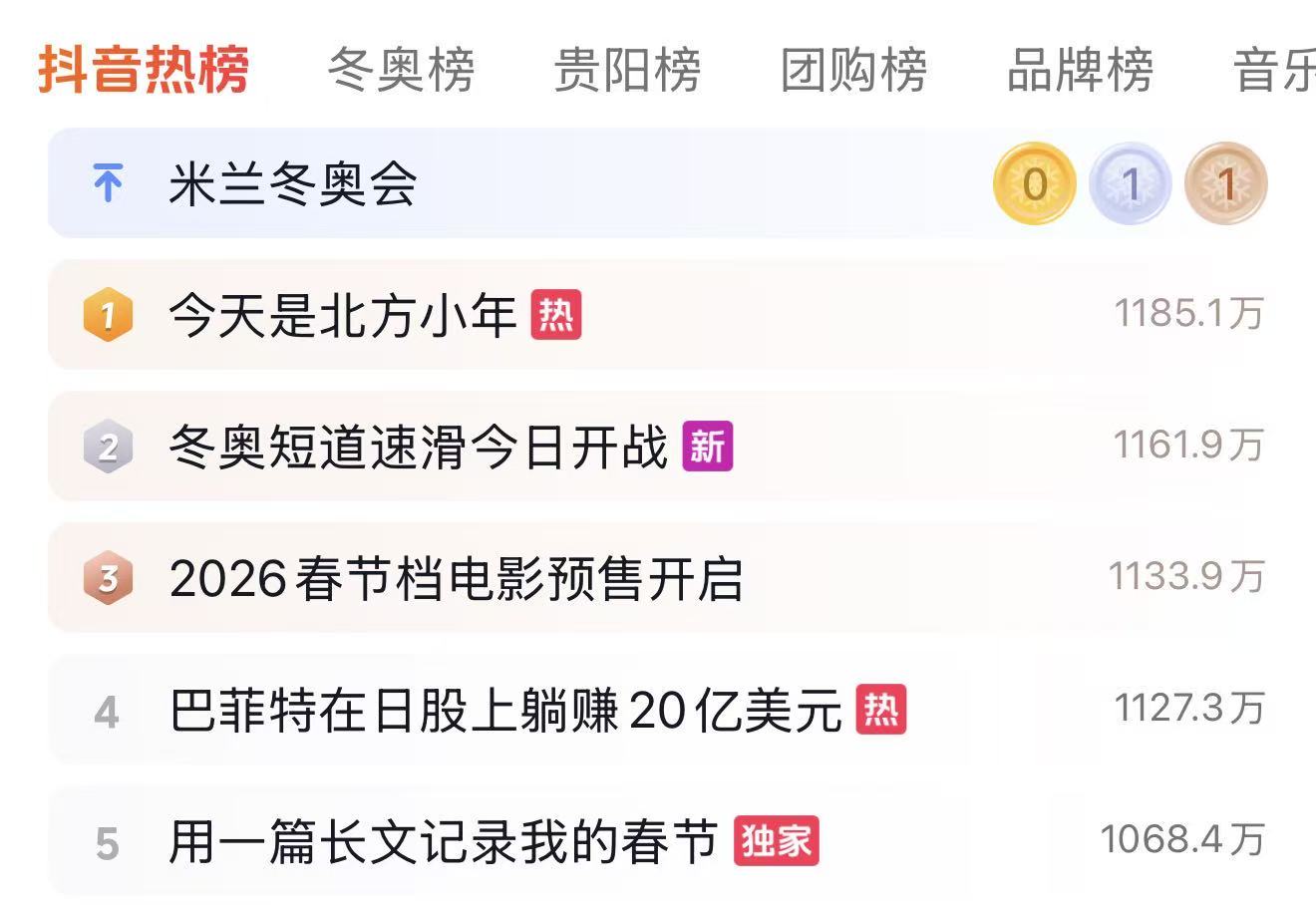This screenshot has width=1316, height=905.
Task: Open hot topic 今天是北方小年
Action: (342, 315)
